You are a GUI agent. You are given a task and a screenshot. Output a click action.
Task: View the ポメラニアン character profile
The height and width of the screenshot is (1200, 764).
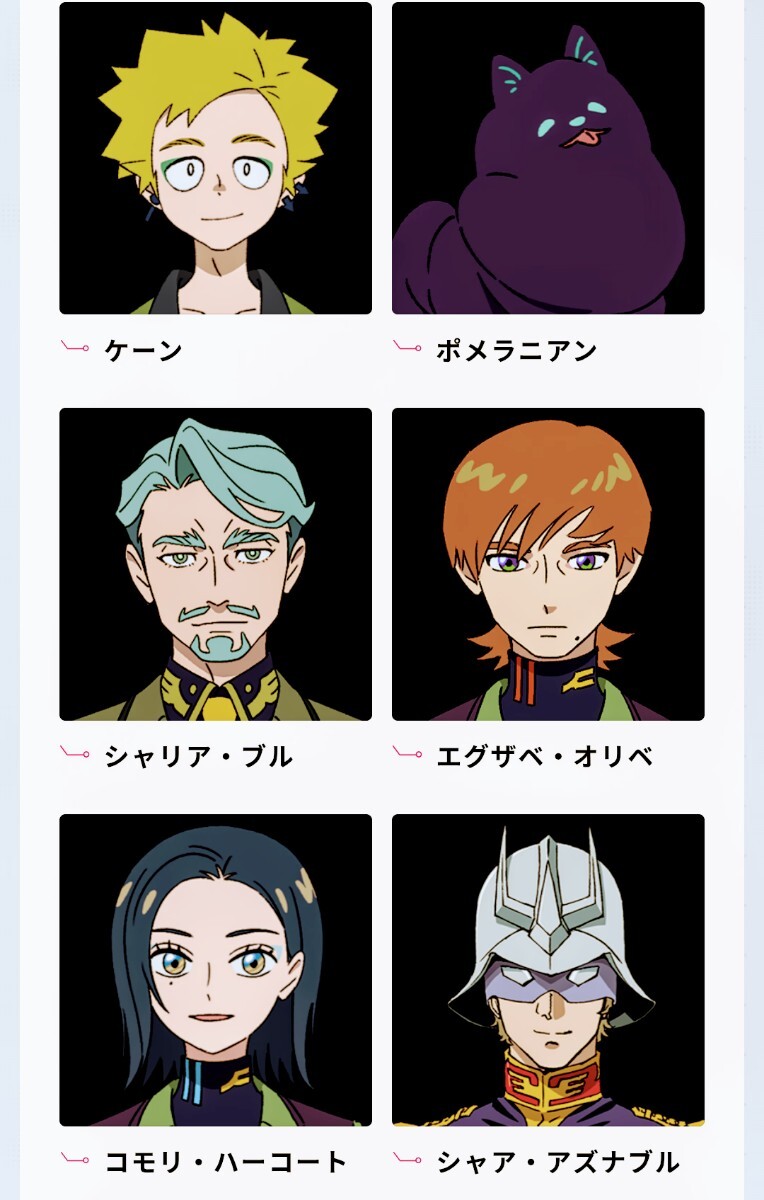pos(548,158)
